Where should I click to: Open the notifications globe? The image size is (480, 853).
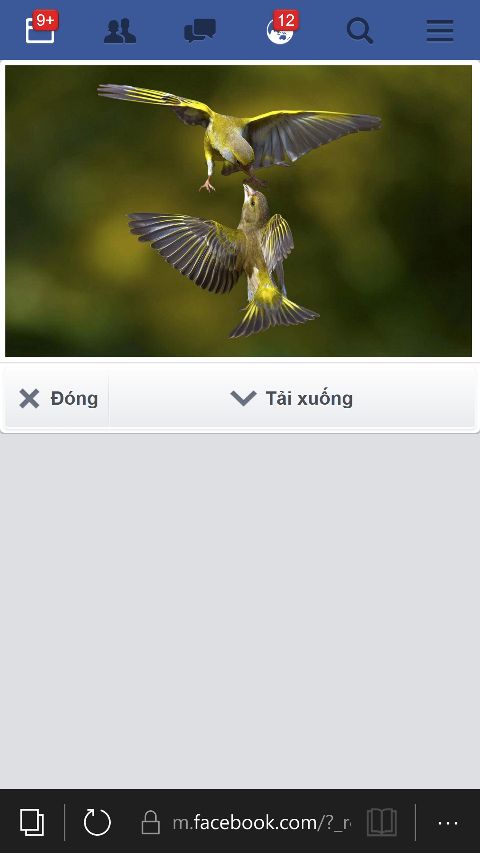281,28
